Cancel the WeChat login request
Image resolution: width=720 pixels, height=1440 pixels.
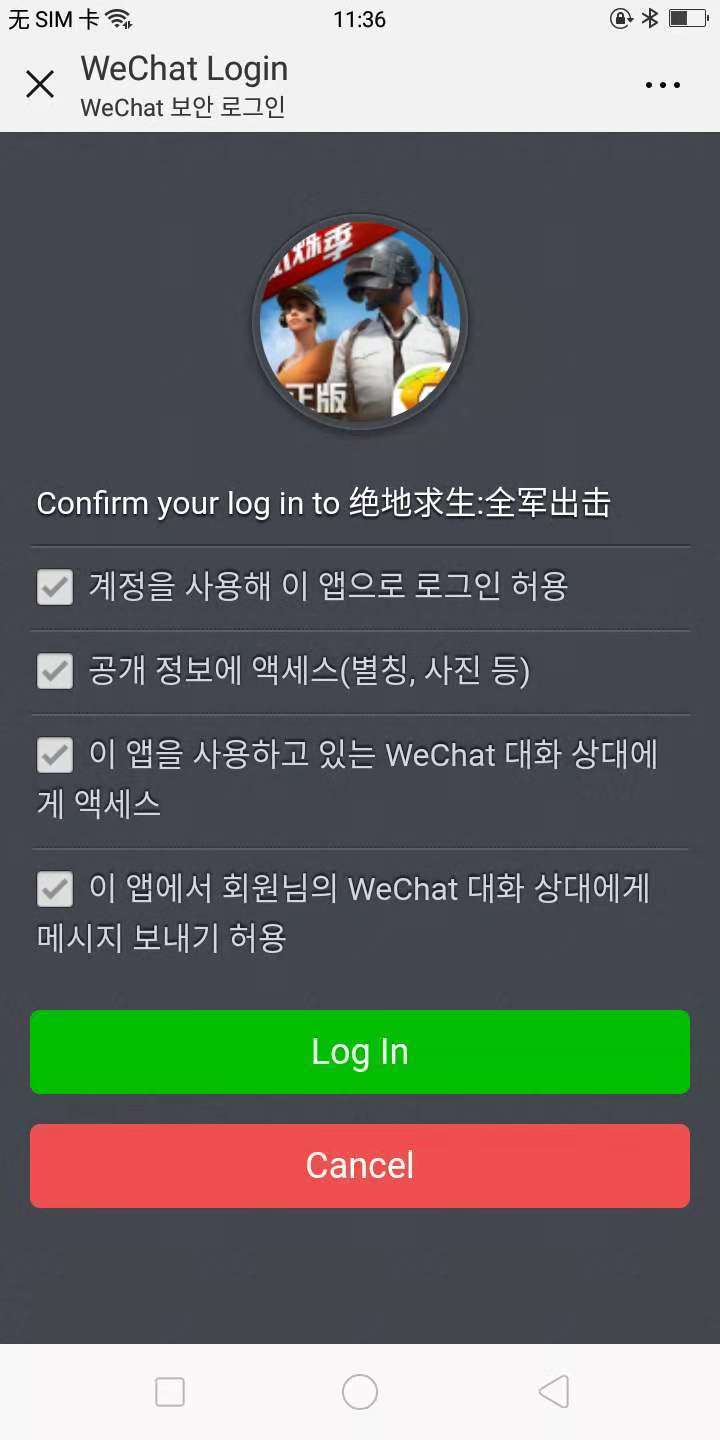tap(360, 1166)
